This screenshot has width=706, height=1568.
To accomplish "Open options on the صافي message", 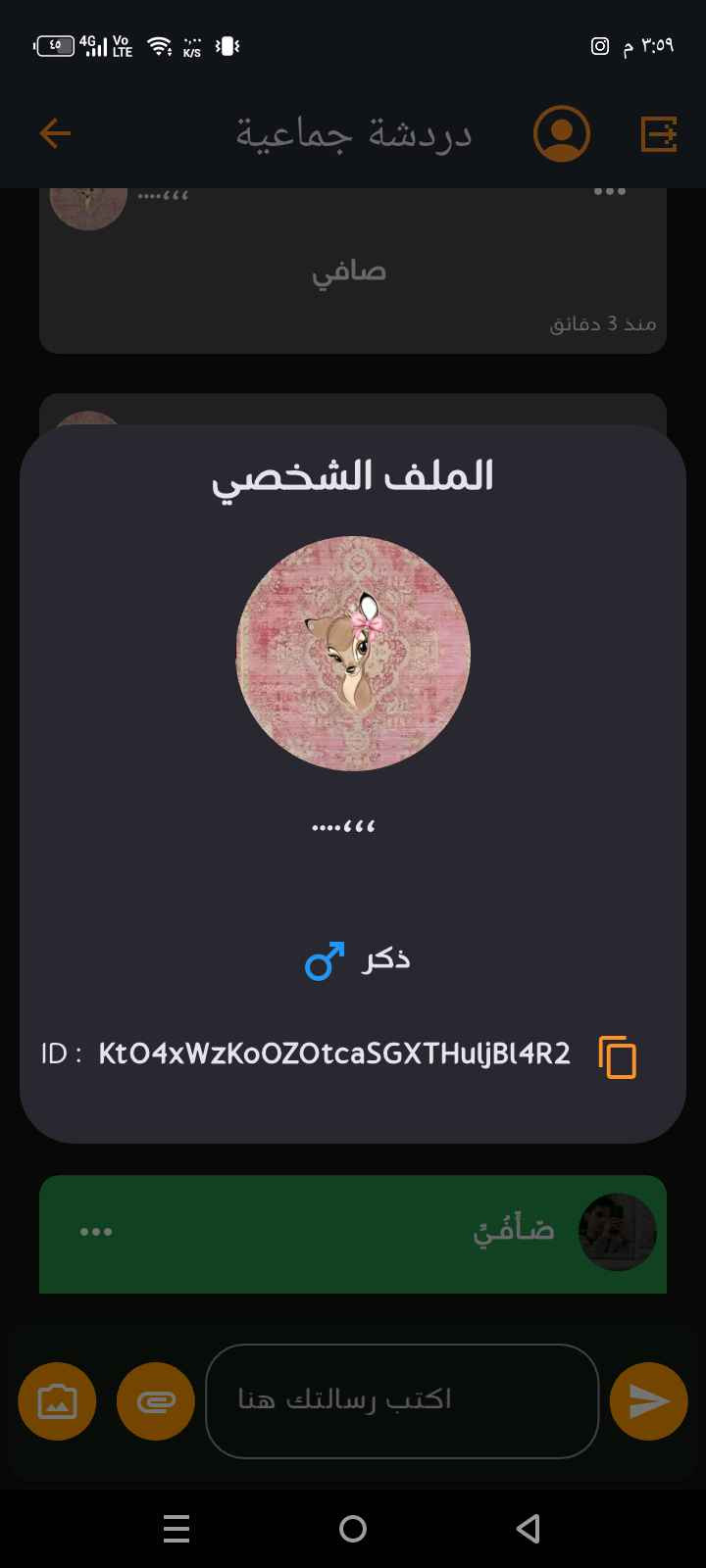I will 609,192.
